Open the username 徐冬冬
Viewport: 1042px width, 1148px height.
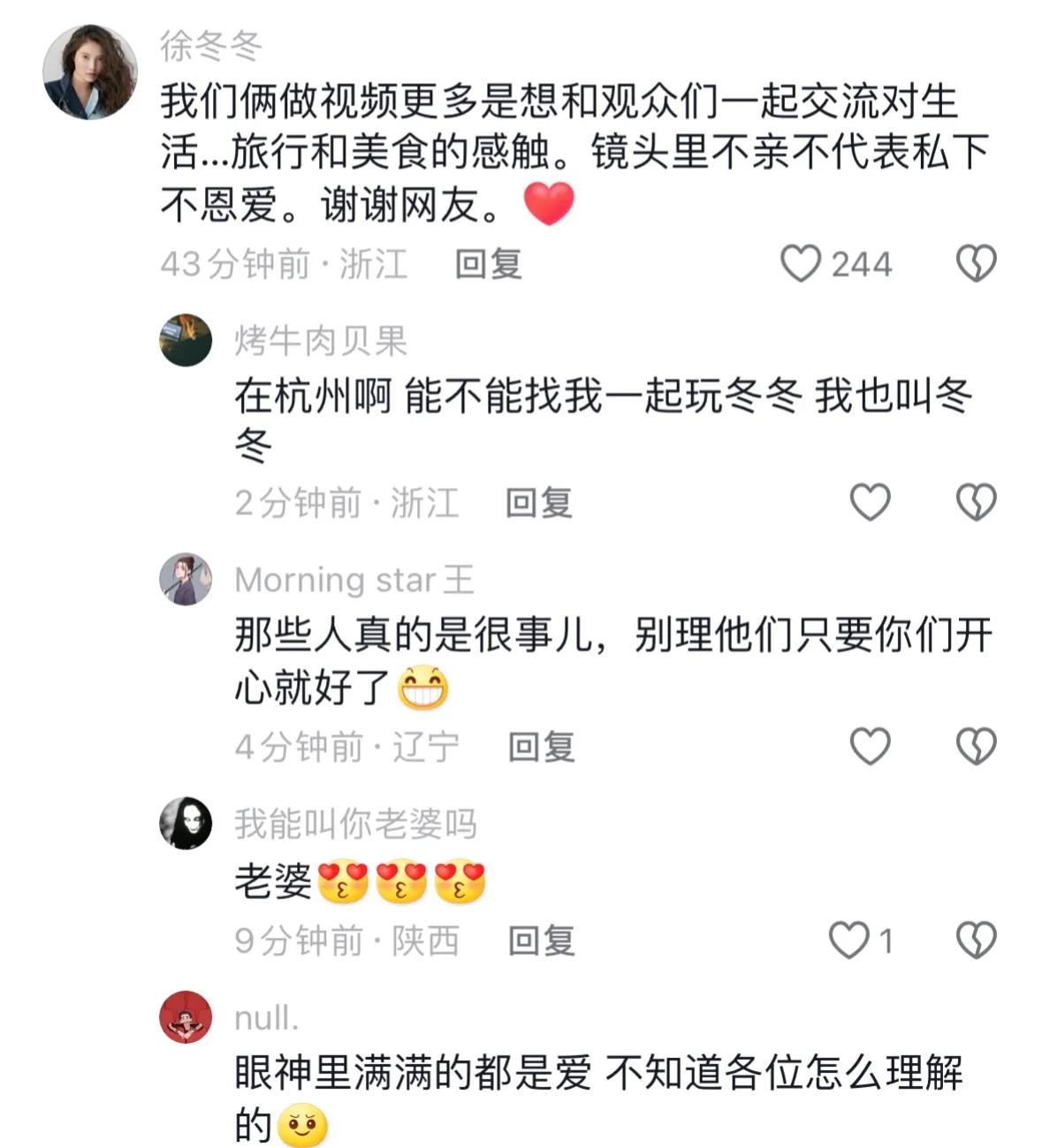[x=211, y=46]
